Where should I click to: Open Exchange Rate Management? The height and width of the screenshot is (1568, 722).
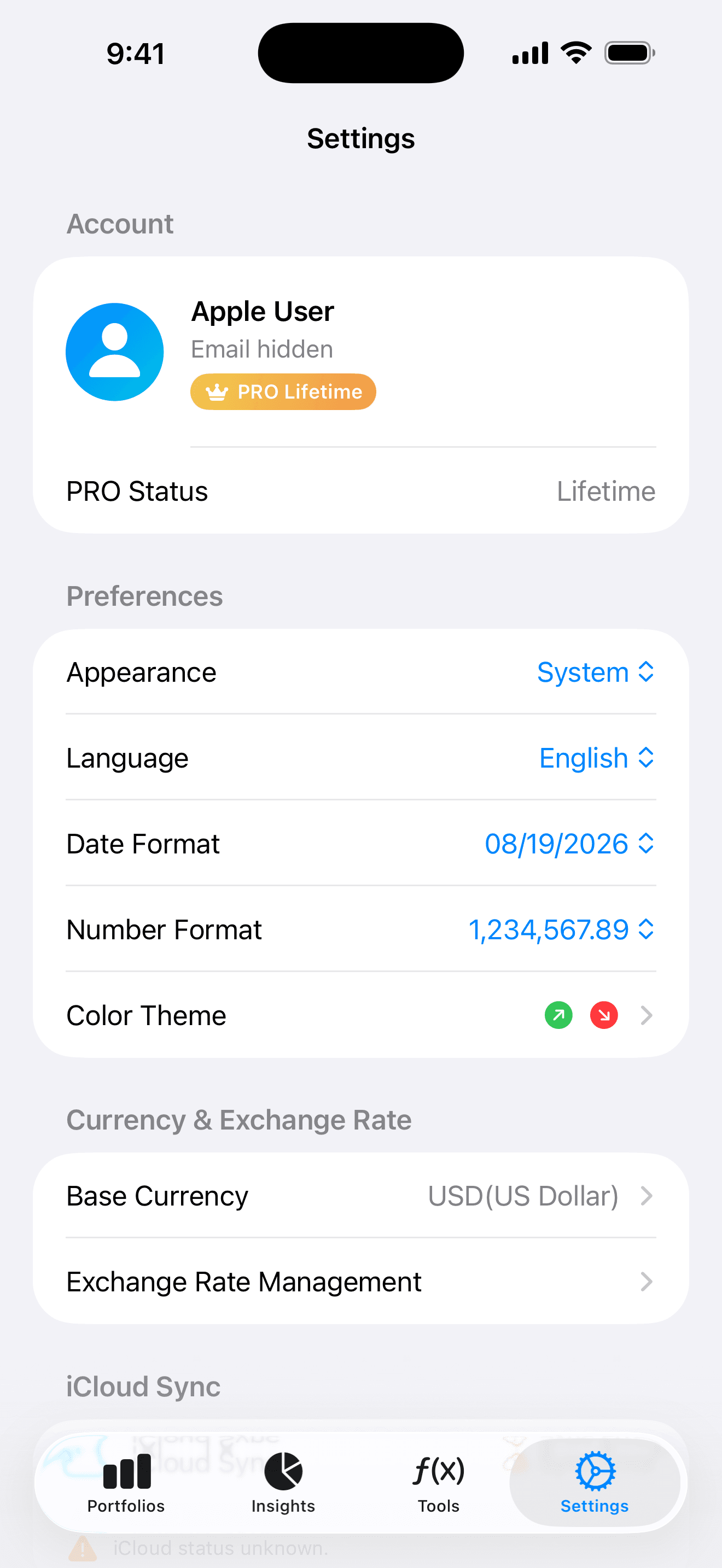pyautogui.click(x=360, y=1282)
